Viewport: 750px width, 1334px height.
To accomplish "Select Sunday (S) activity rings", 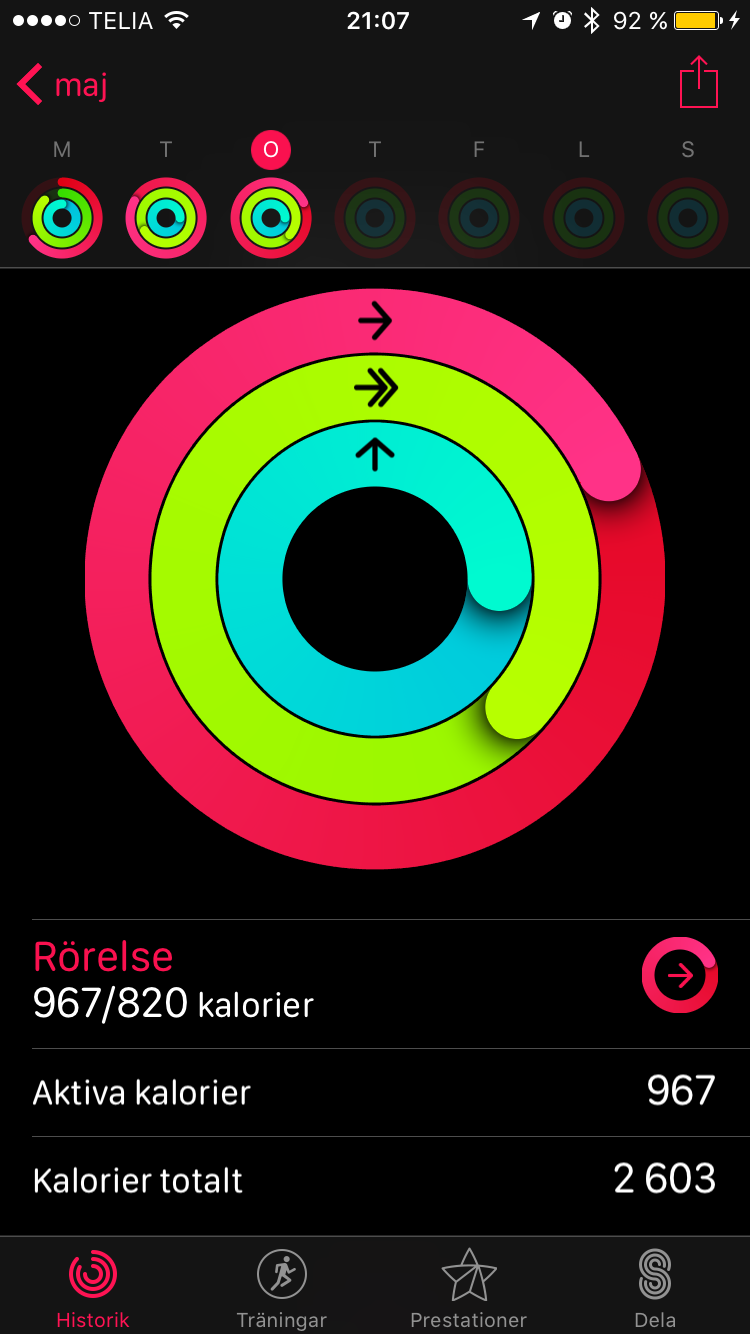I will tap(687, 217).
